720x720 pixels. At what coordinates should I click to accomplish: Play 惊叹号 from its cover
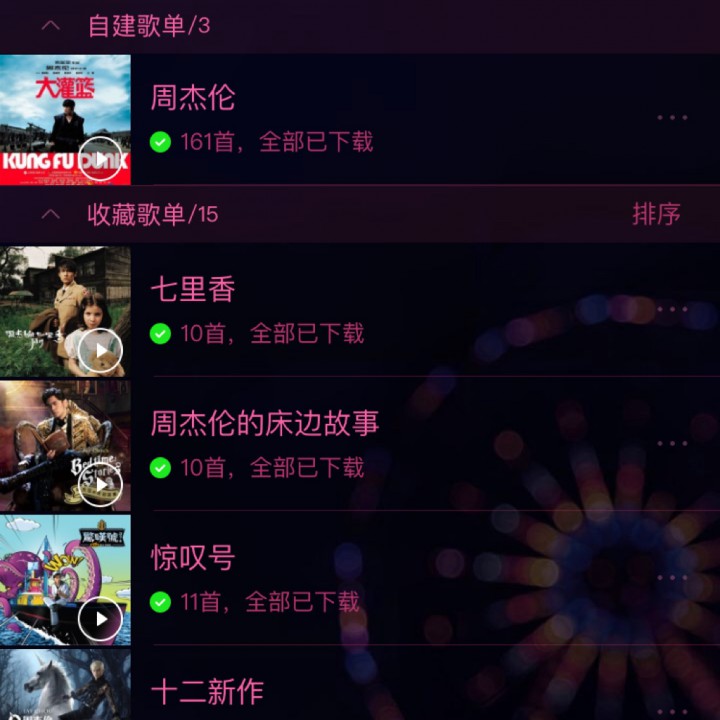point(100,620)
